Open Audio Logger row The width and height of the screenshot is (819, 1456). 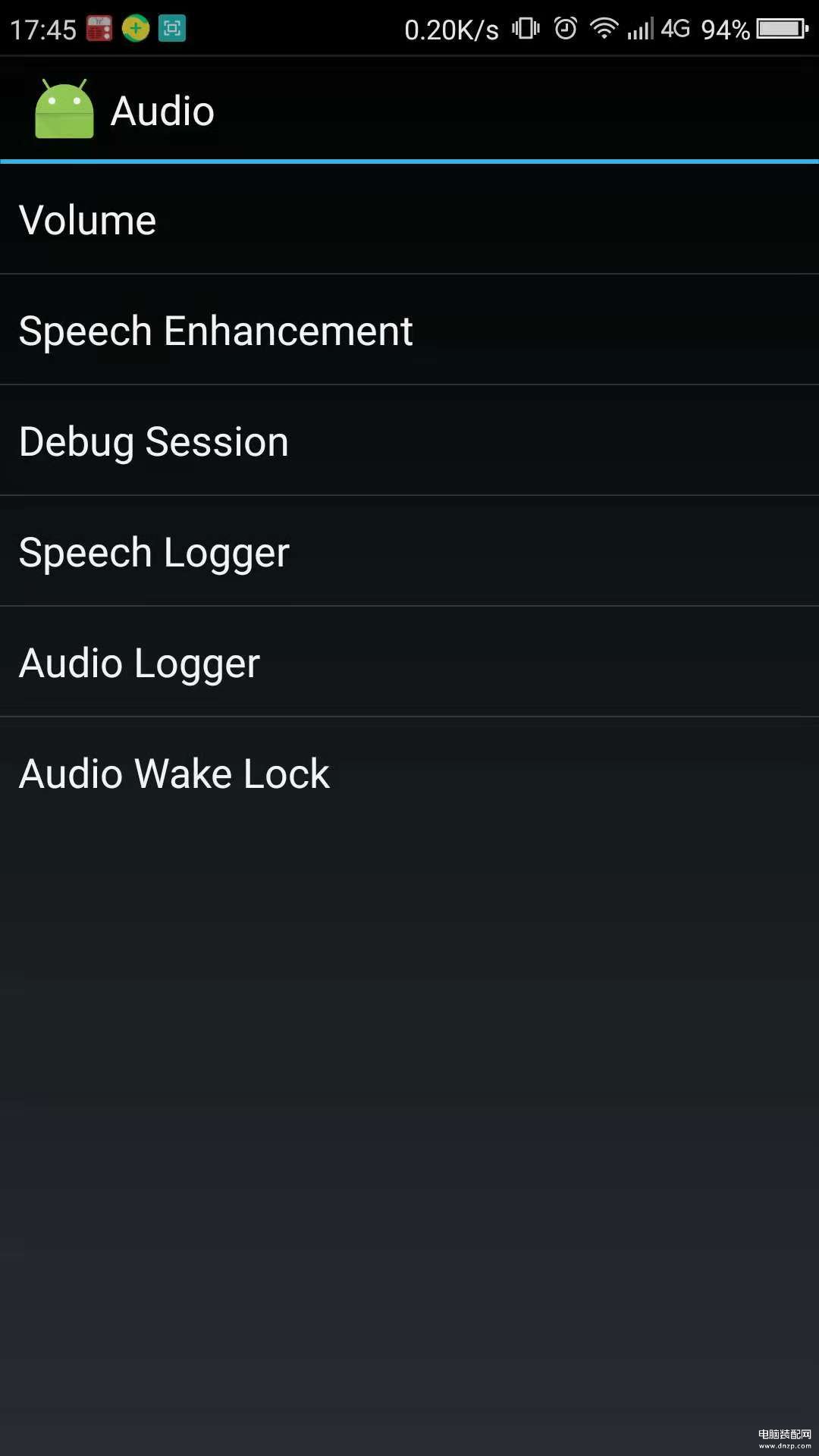point(409,662)
